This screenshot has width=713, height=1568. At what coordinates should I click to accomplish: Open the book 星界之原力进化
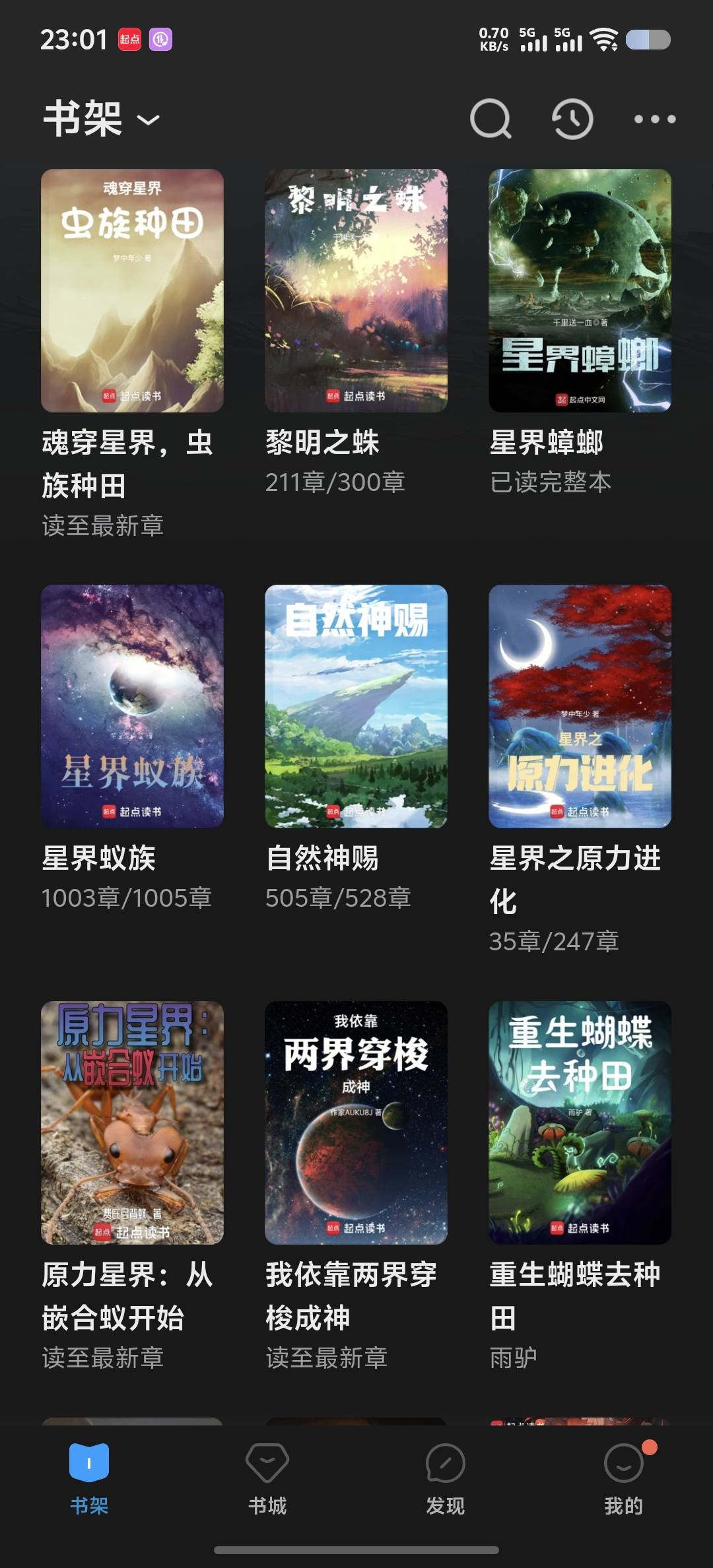coord(580,706)
